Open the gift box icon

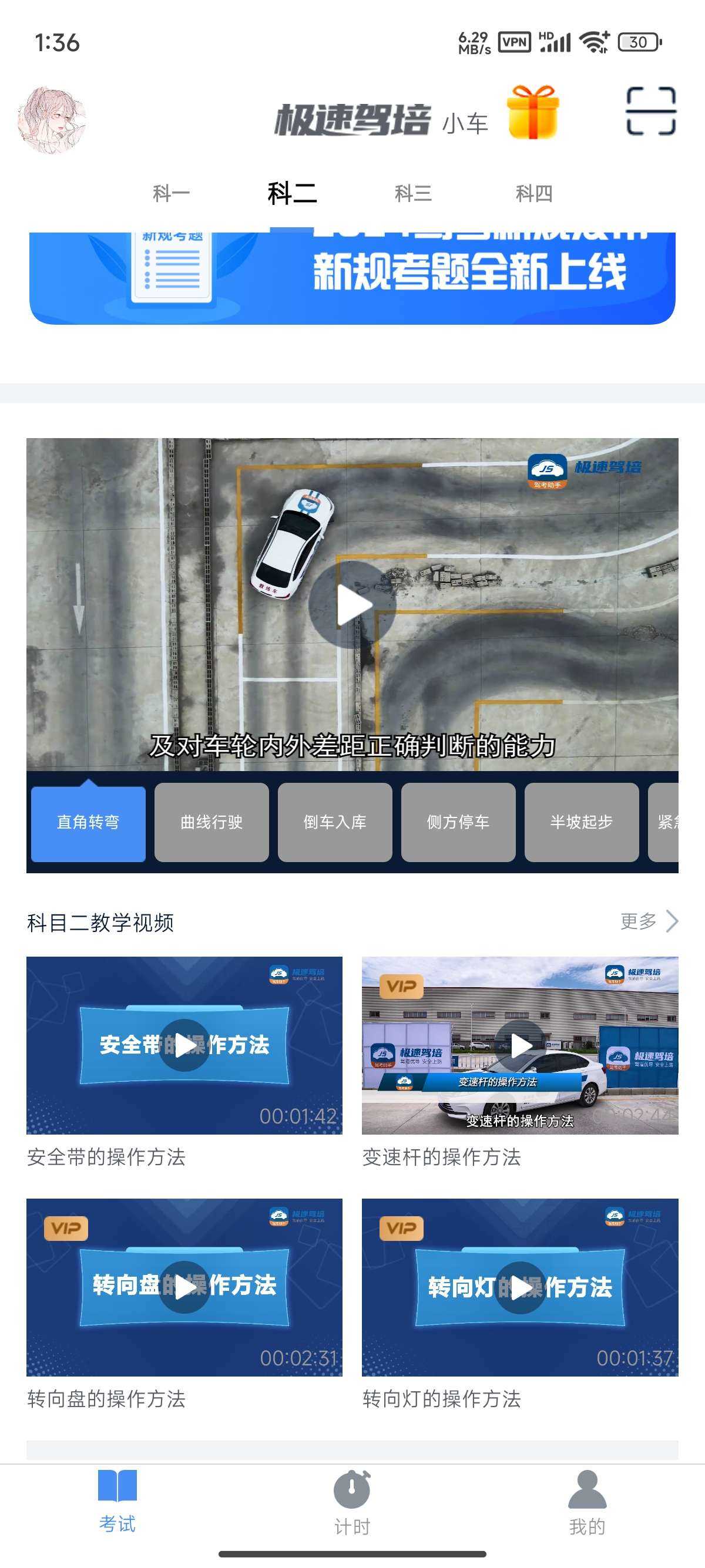532,113
